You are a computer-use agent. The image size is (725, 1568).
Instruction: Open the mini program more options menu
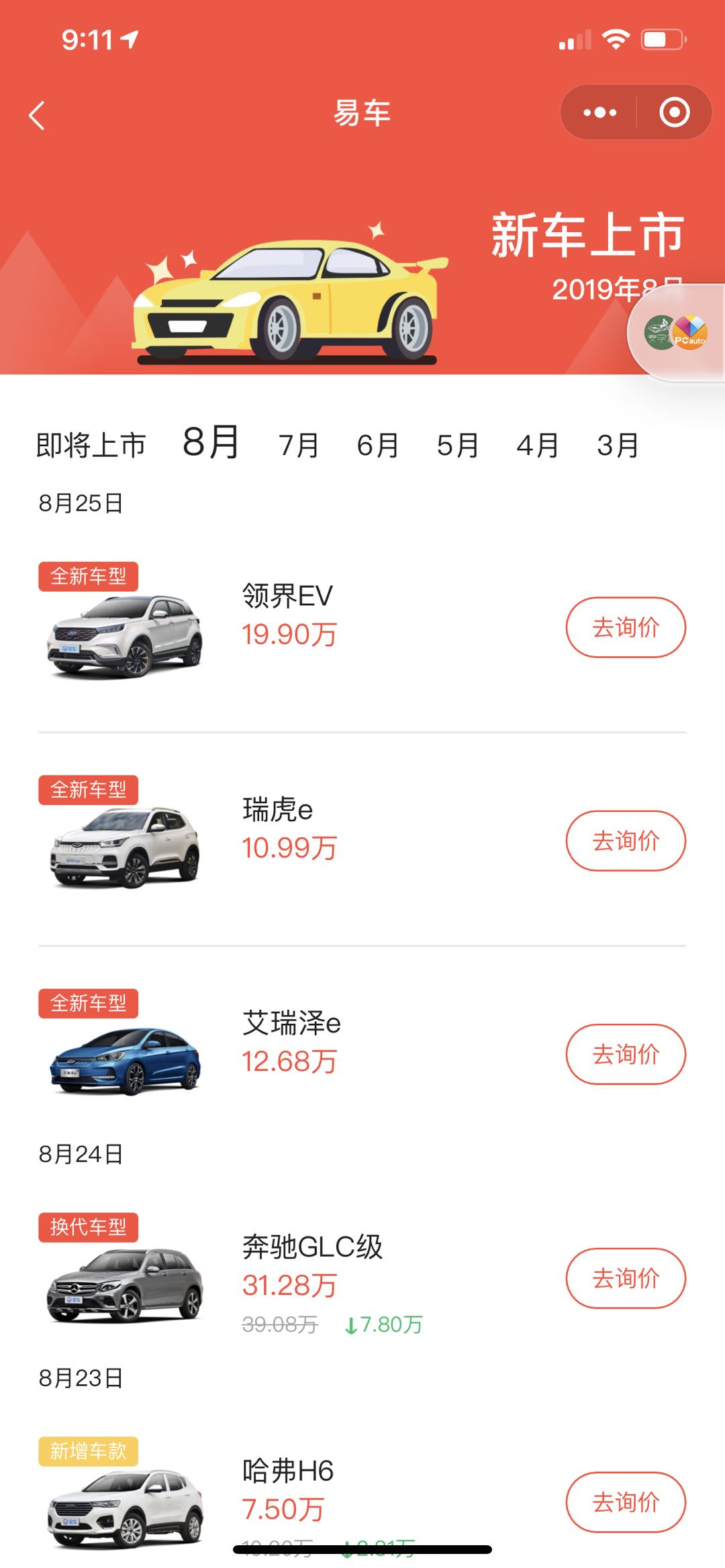tap(599, 113)
